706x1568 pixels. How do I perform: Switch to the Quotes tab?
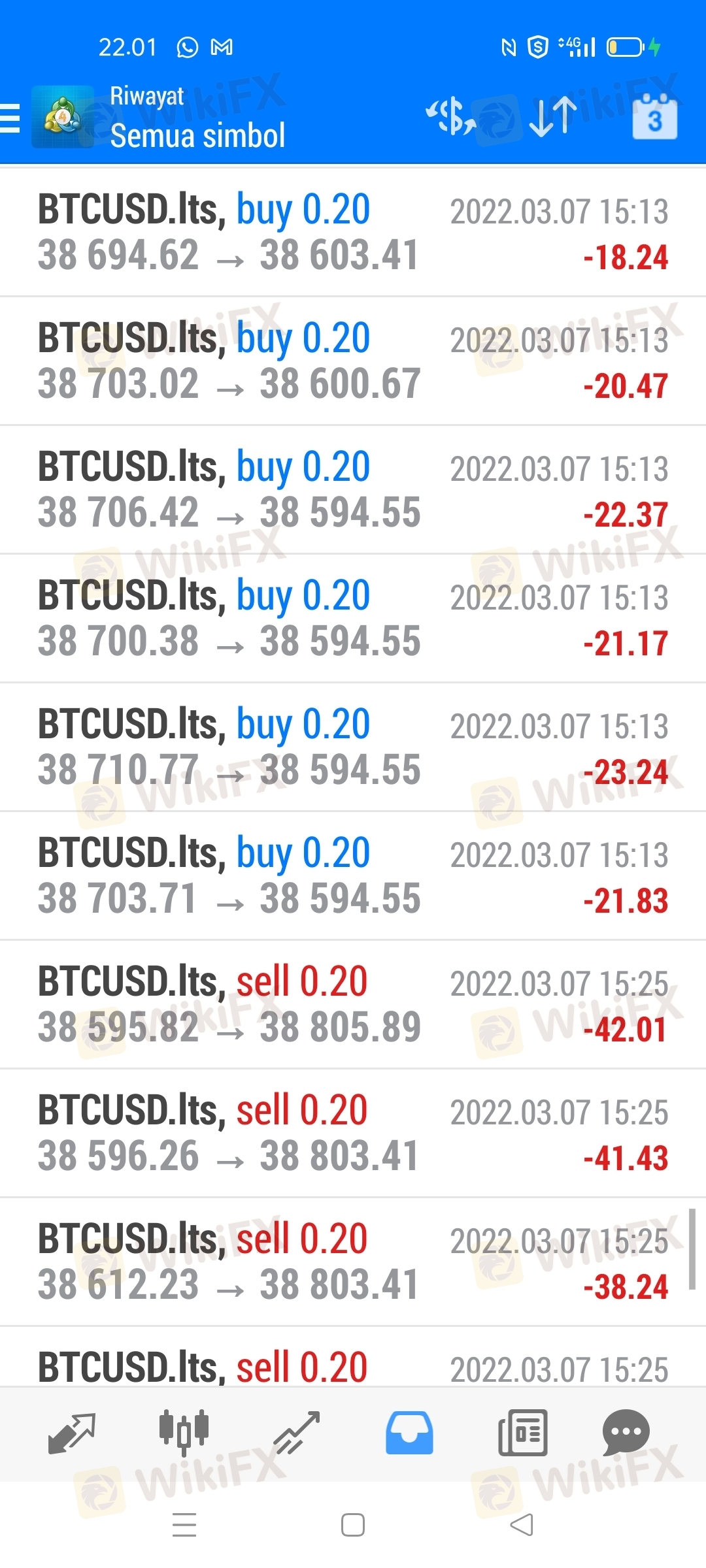[72, 1433]
